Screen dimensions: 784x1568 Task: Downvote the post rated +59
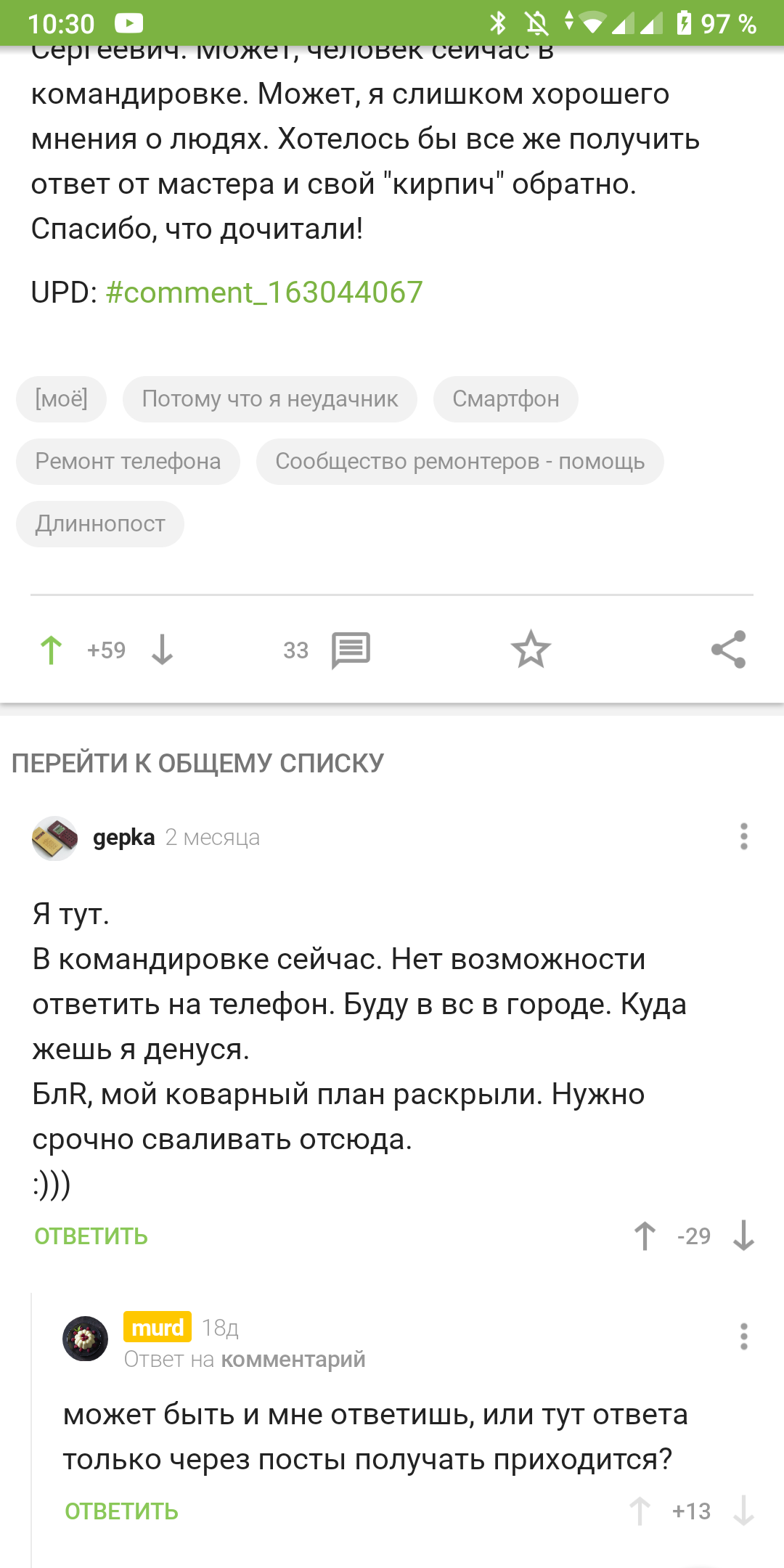click(162, 650)
